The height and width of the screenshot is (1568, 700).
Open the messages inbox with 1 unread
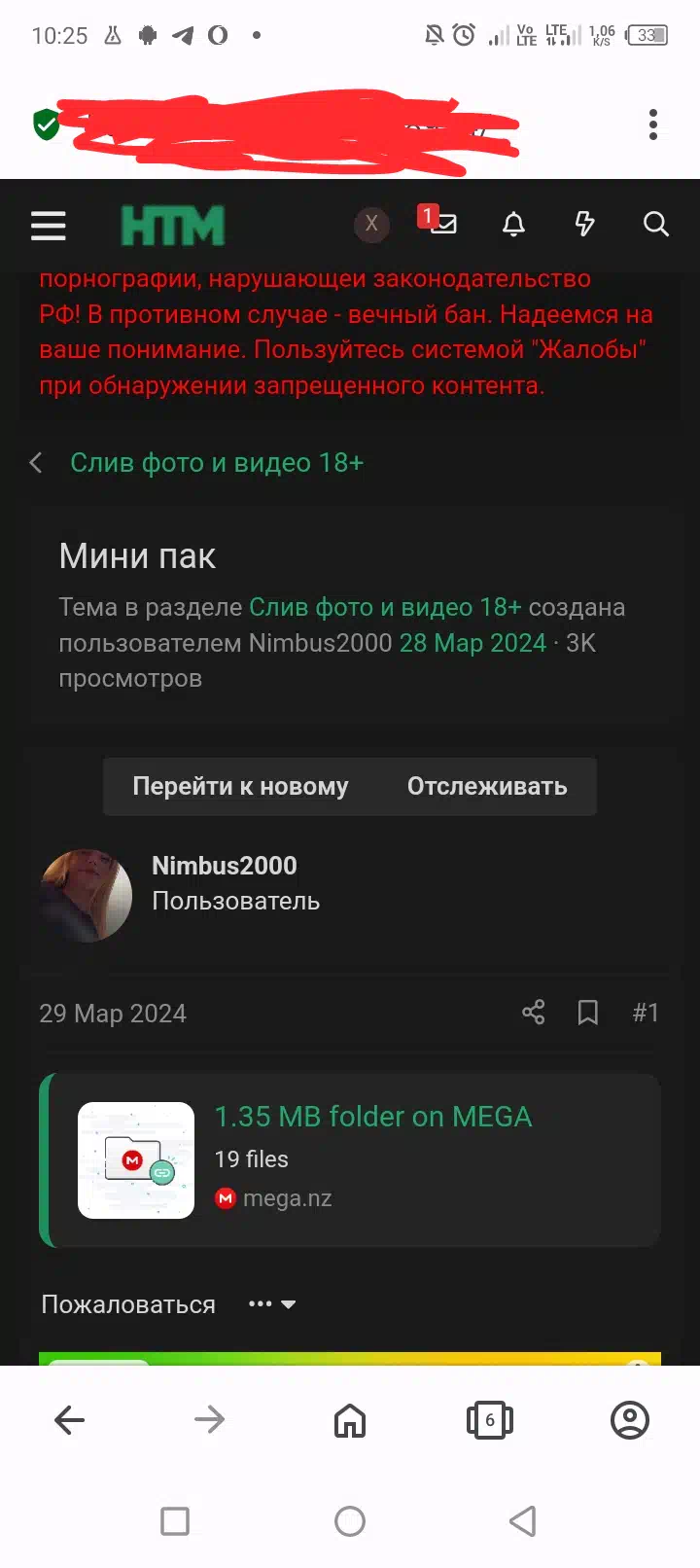pyautogui.click(x=438, y=221)
